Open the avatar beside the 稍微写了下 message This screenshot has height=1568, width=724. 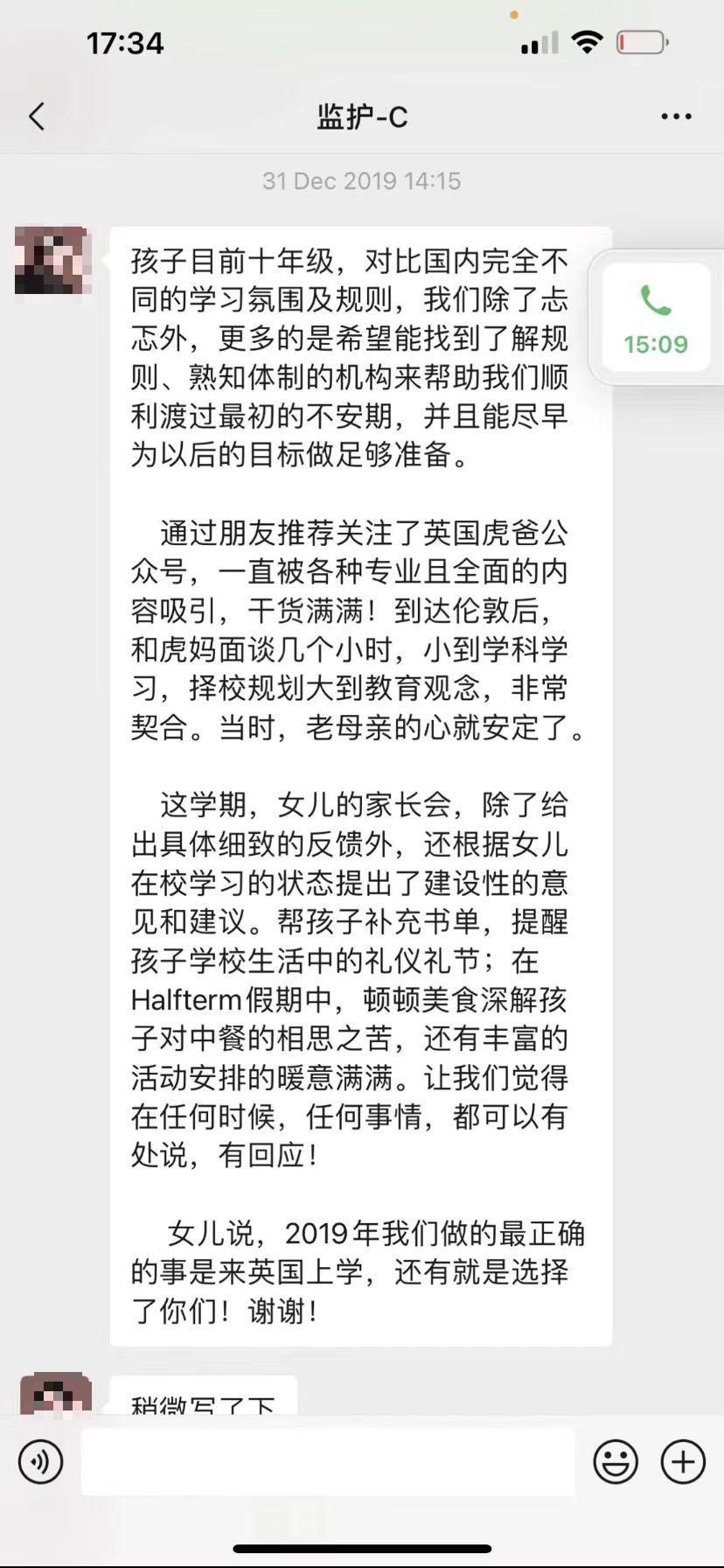point(56,1392)
